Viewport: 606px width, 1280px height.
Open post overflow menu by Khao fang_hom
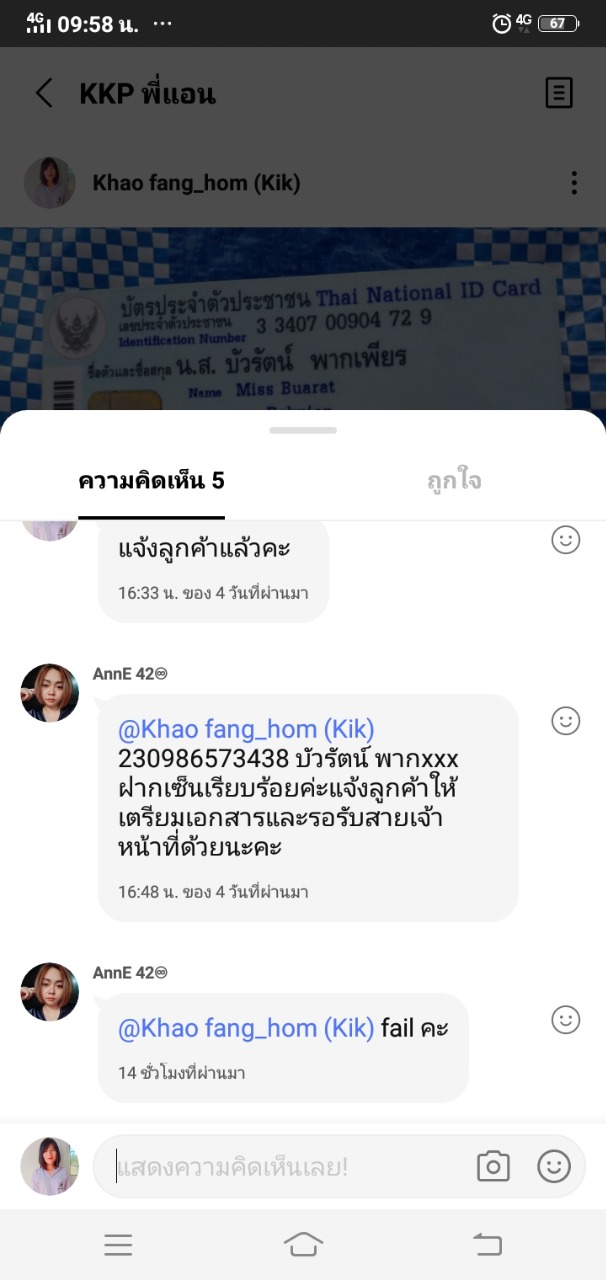[573, 183]
